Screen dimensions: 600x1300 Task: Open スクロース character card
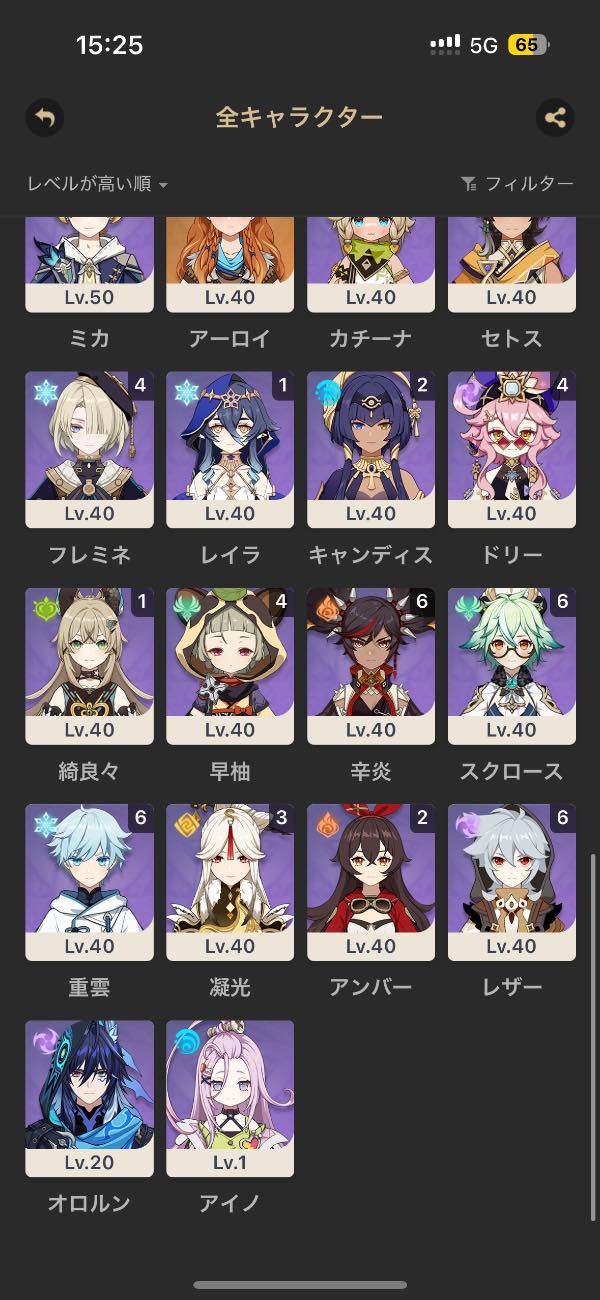click(x=512, y=666)
